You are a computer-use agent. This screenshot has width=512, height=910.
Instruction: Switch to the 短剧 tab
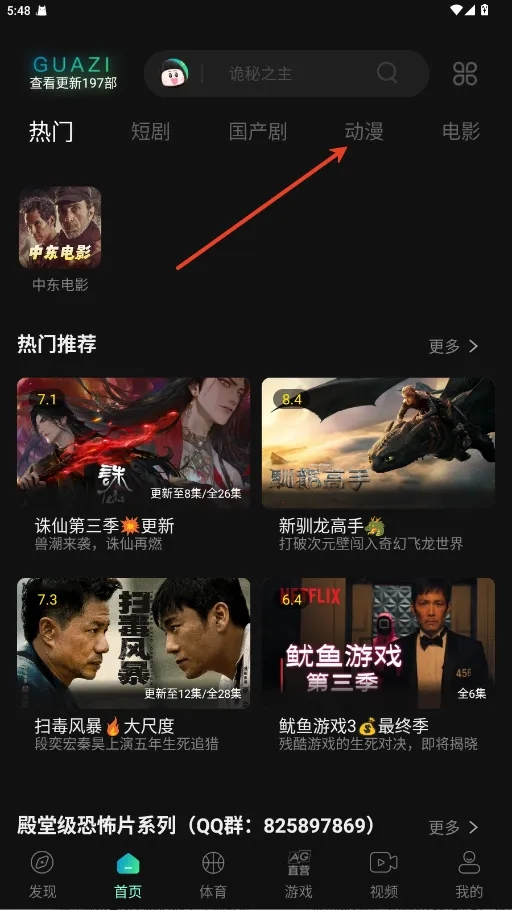coord(150,132)
